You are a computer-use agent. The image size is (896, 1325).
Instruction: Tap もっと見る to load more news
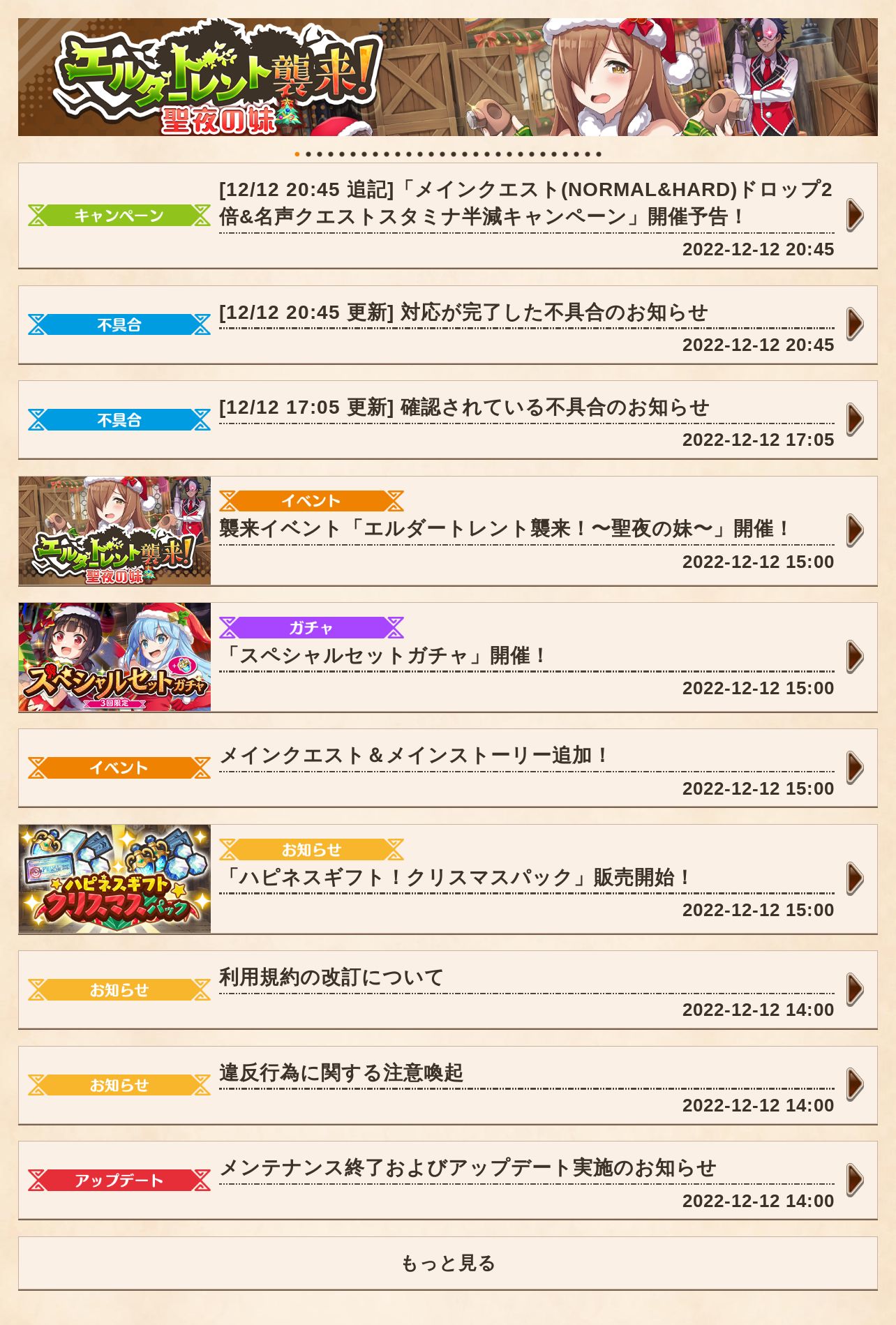pyautogui.click(x=447, y=1263)
